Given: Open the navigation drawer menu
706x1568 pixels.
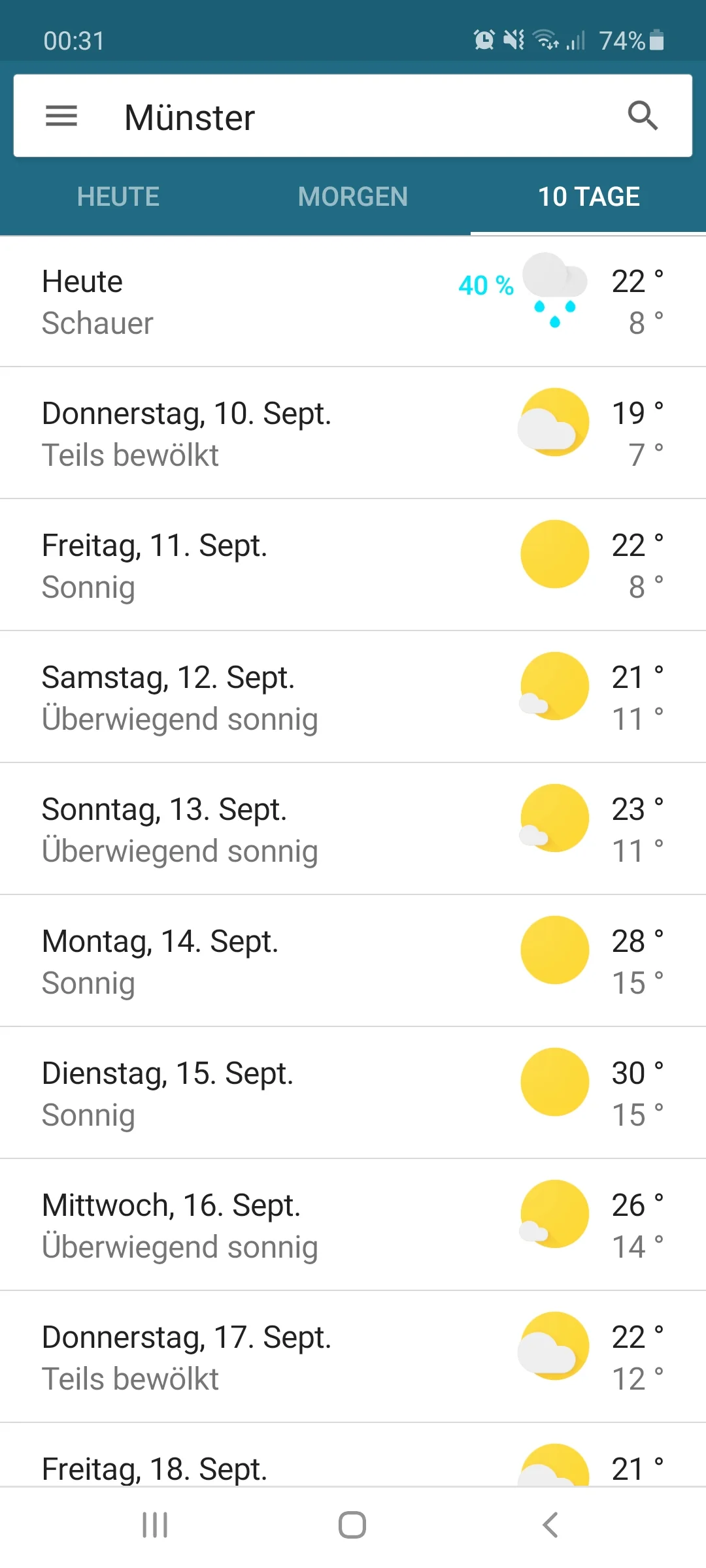Looking at the screenshot, I should point(61,116).
